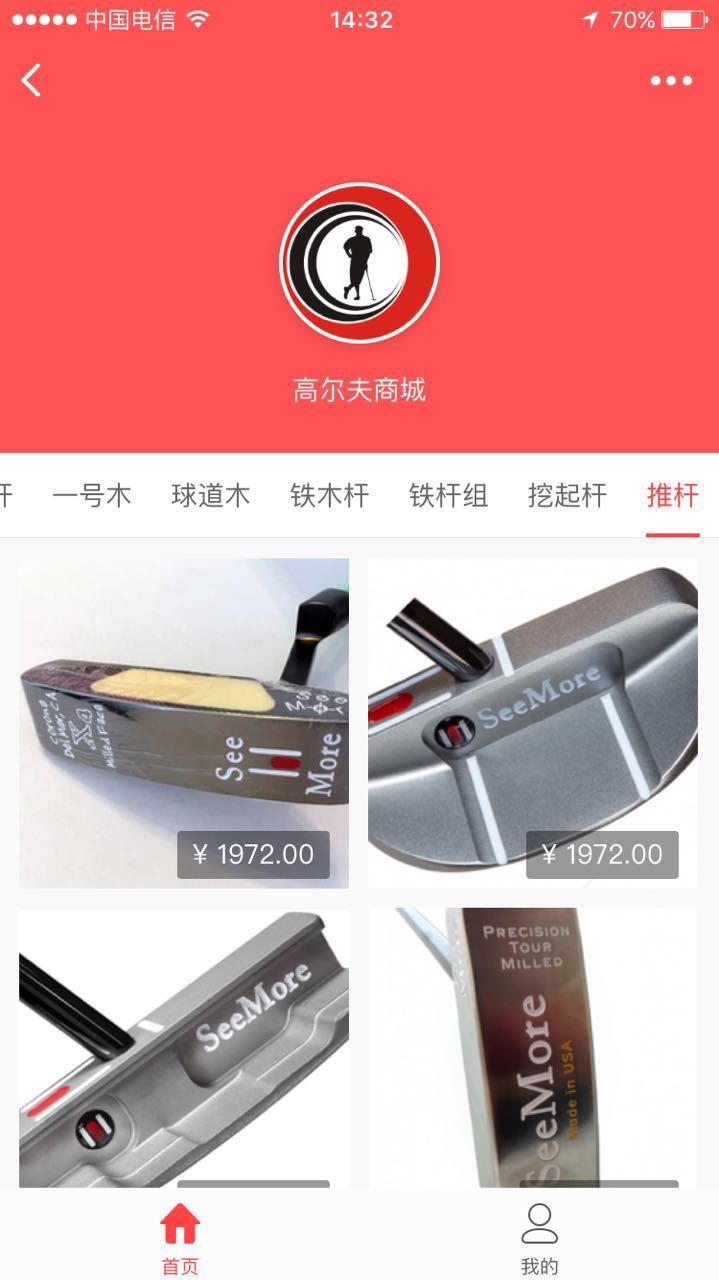Go back using the top-left arrow

tap(32, 80)
